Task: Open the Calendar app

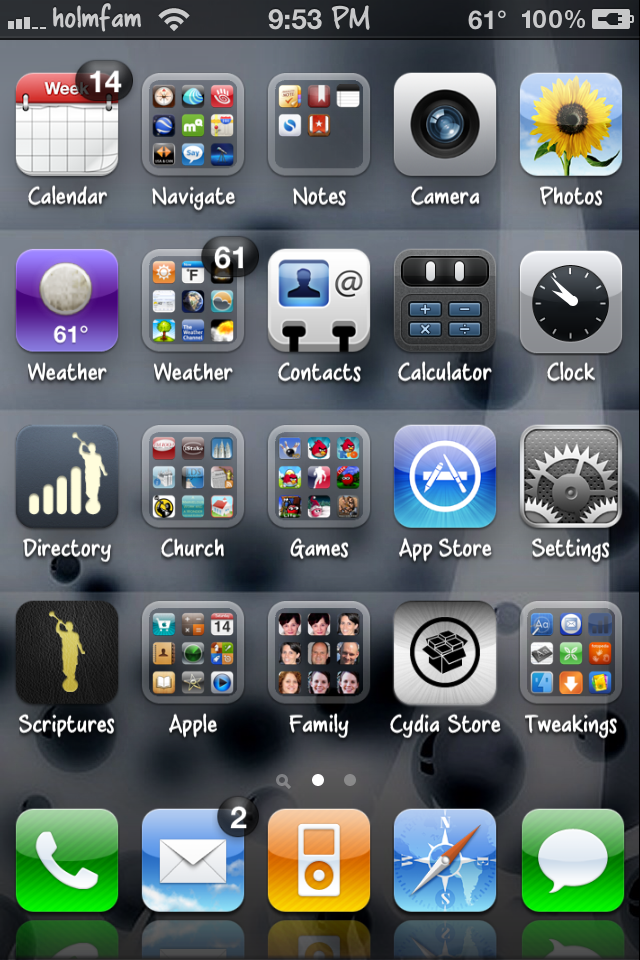Action: pos(67,125)
